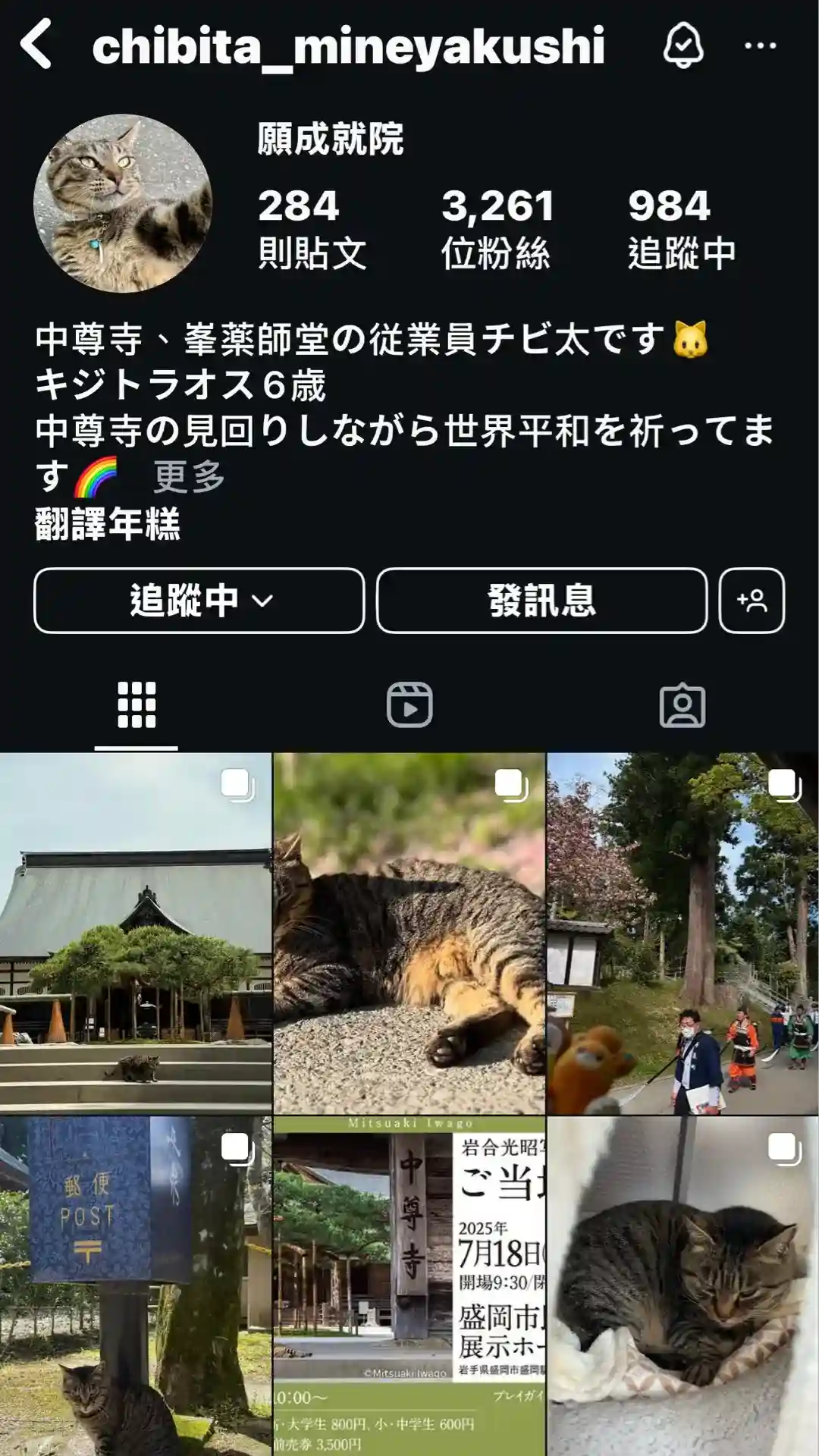Screen dimensions: 819x1456
Task: Switch to the tagged photos tab
Action: coord(682,705)
